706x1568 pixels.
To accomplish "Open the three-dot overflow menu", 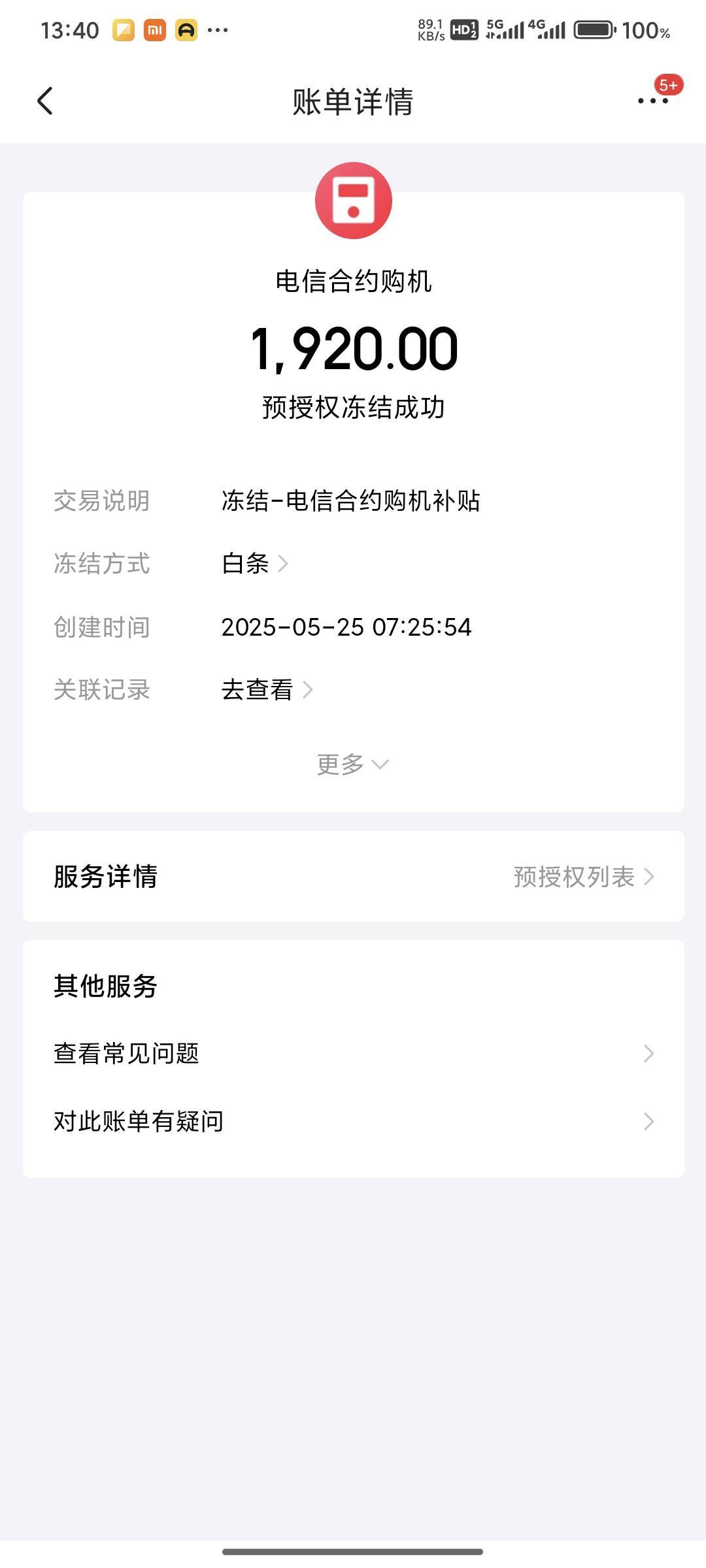I will point(652,101).
